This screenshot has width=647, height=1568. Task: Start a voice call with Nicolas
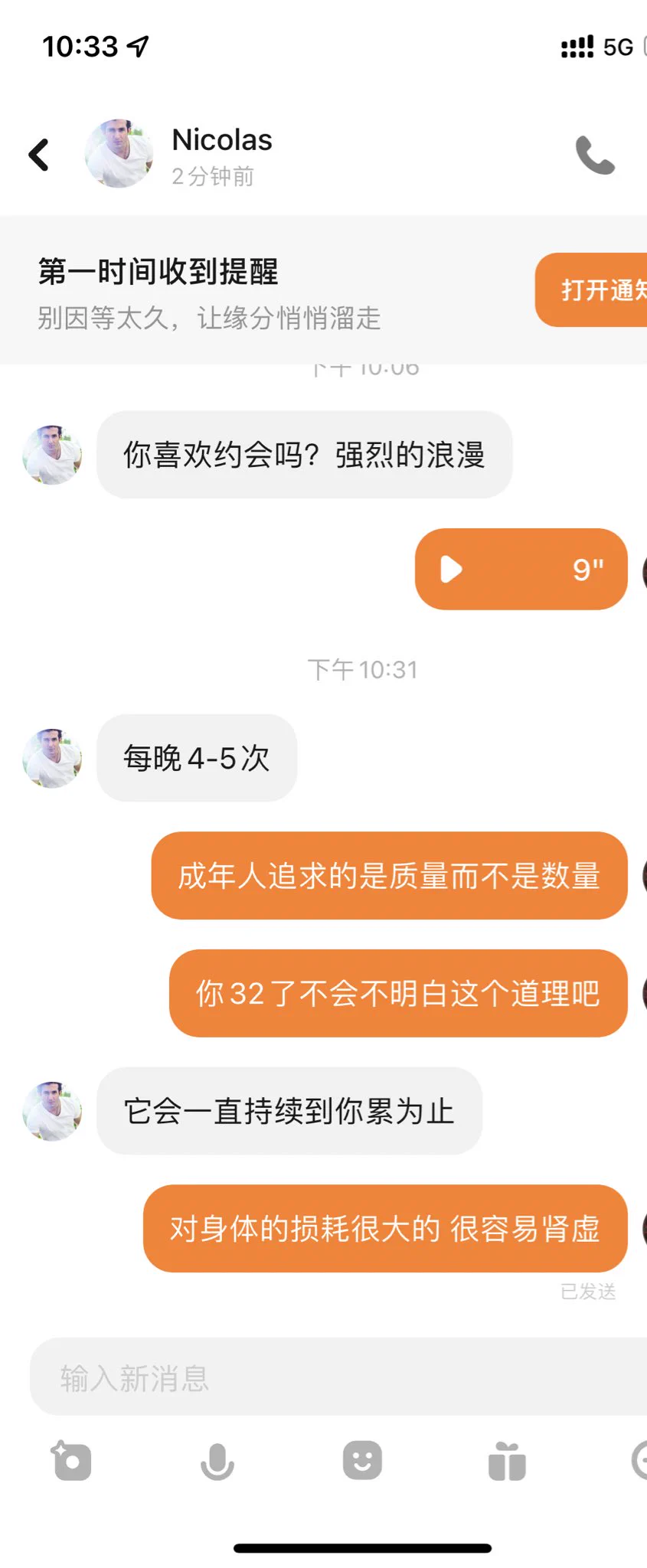595,155
